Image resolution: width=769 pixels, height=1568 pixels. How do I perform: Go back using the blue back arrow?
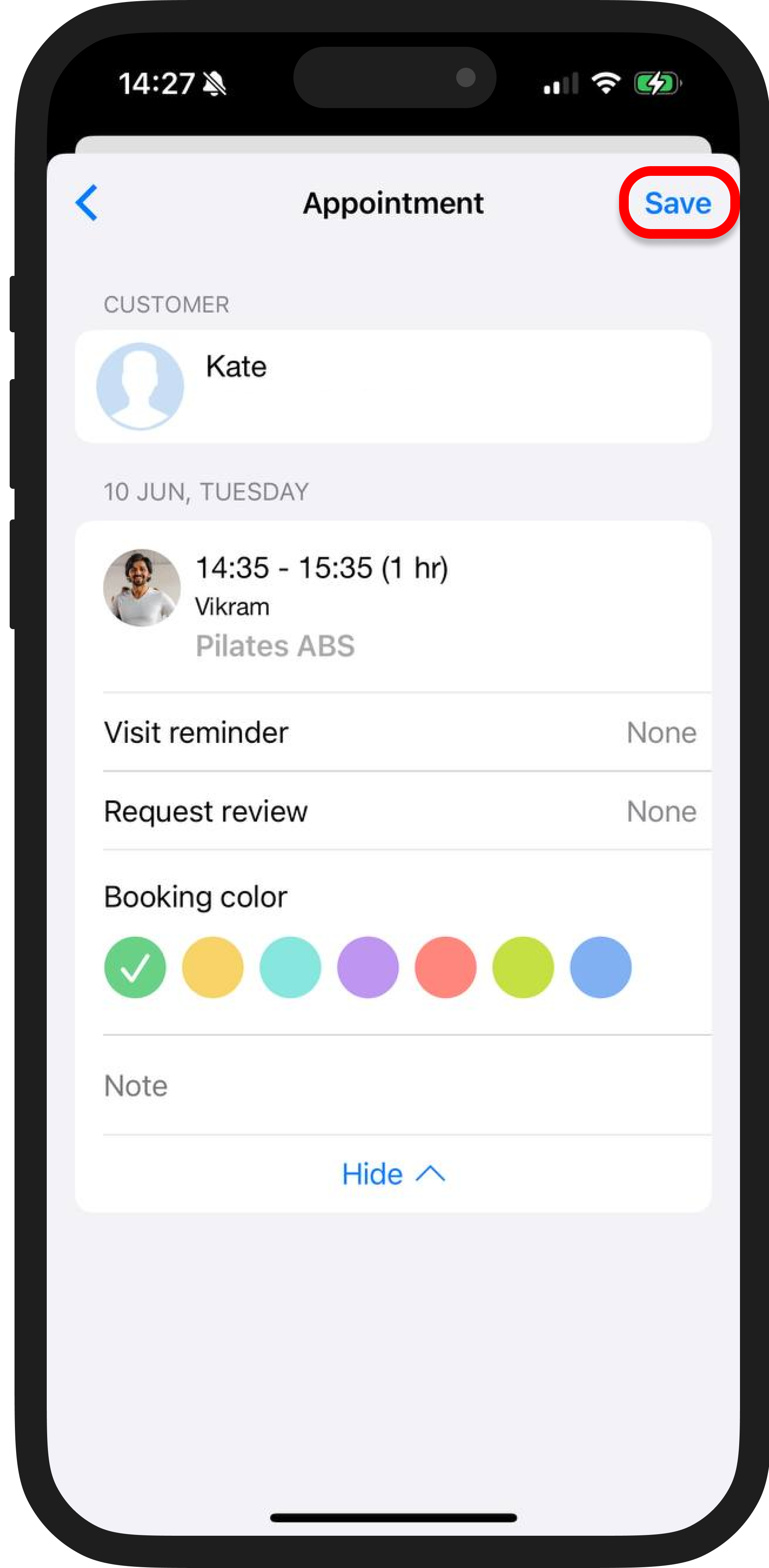86,203
